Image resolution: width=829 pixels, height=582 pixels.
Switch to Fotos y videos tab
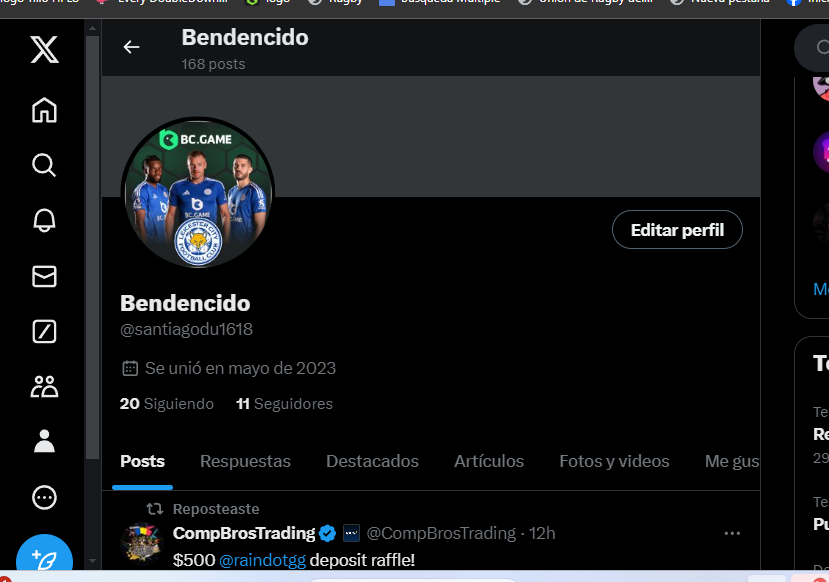click(614, 461)
